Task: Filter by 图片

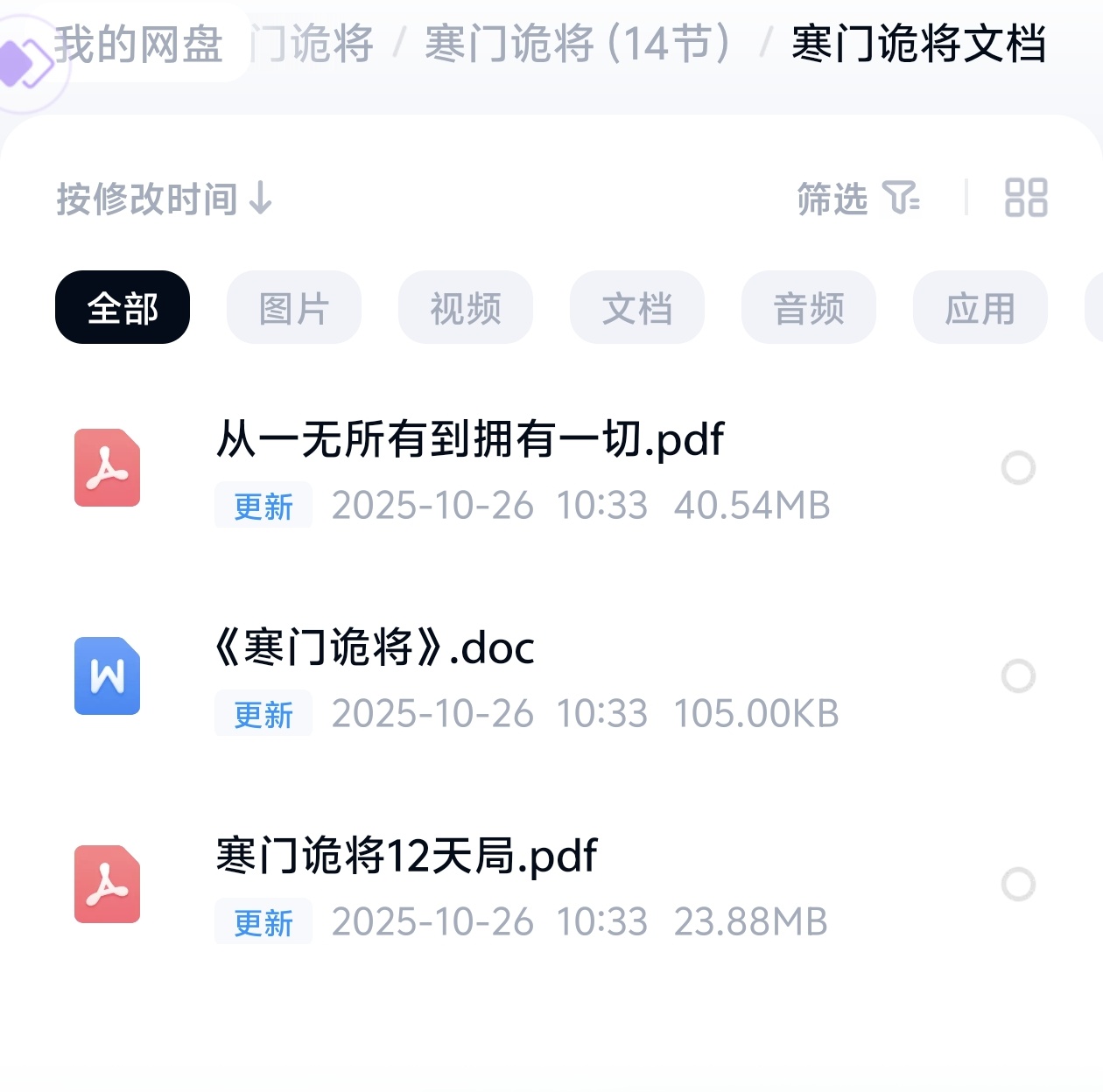Action: 294,308
